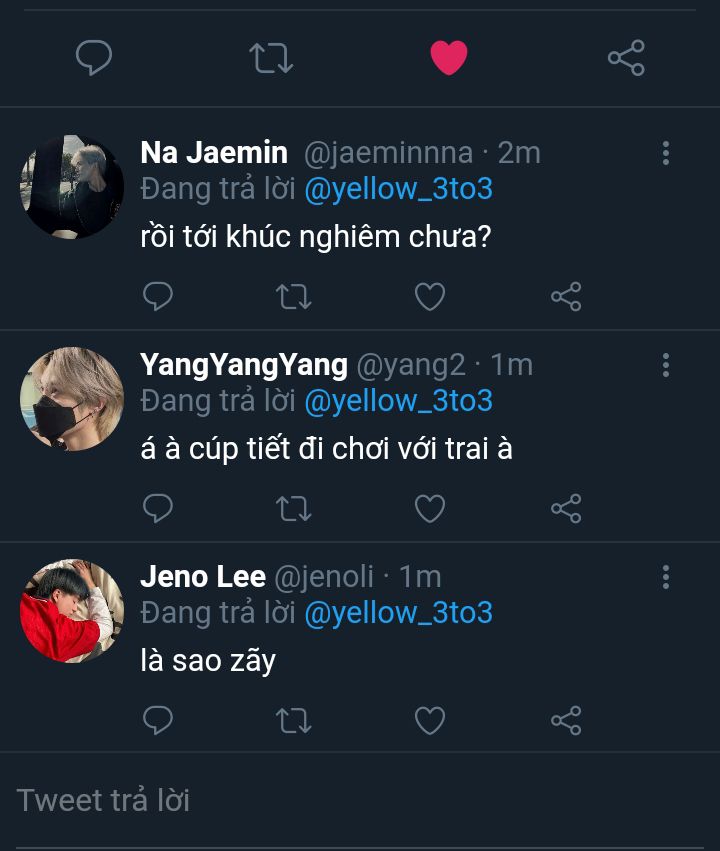Share the main tweet
The height and width of the screenshot is (851, 720).
[626, 58]
